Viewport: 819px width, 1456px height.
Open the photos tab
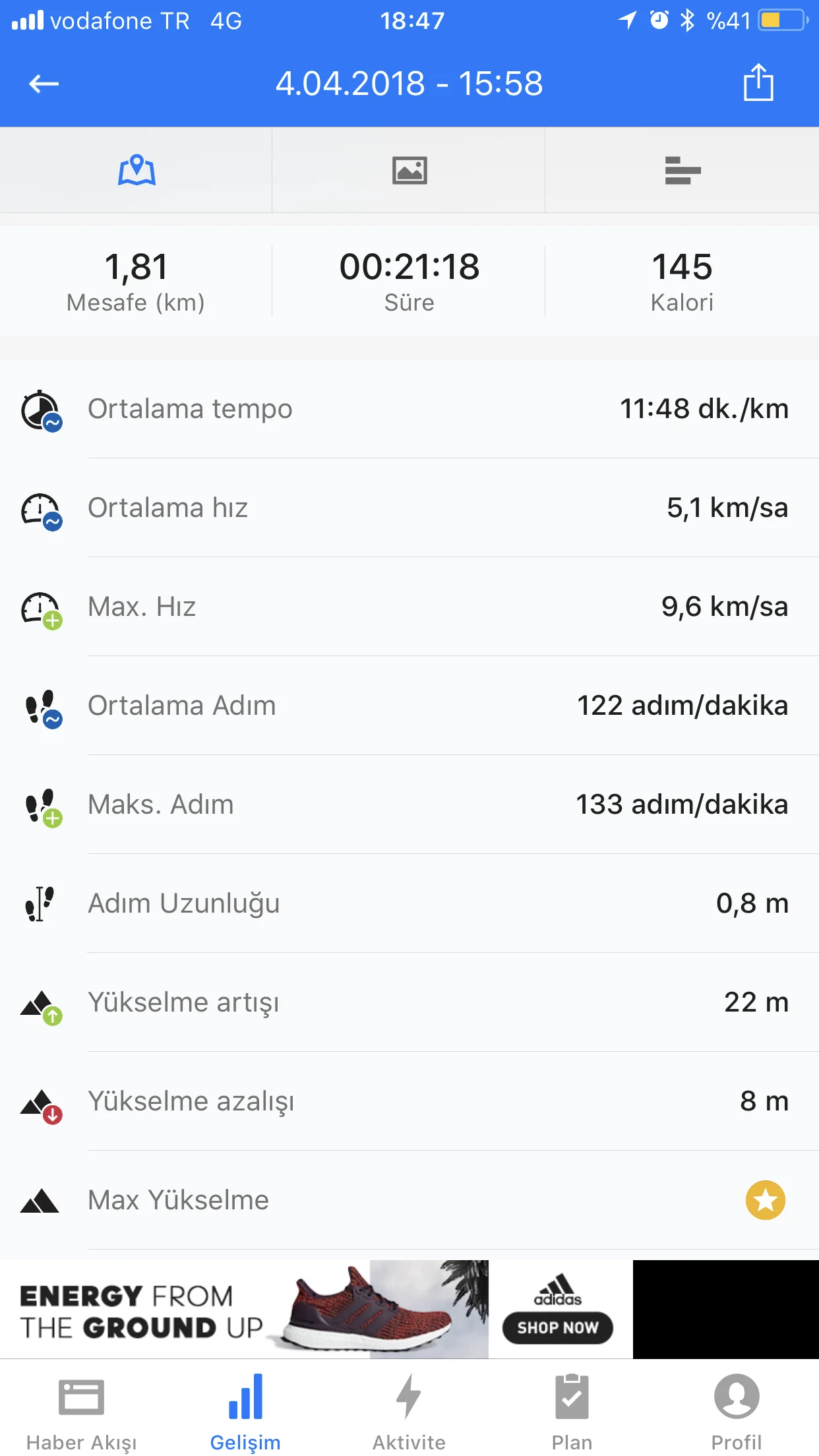(x=409, y=170)
